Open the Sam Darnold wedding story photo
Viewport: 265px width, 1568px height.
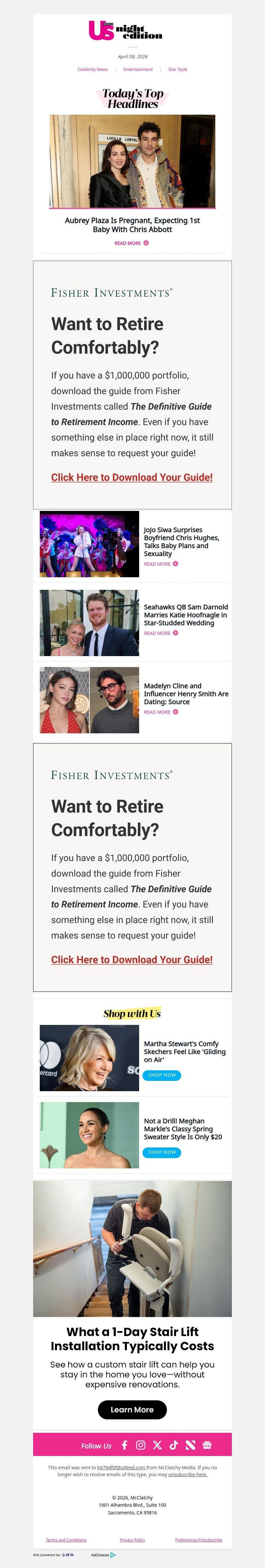point(89,623)
